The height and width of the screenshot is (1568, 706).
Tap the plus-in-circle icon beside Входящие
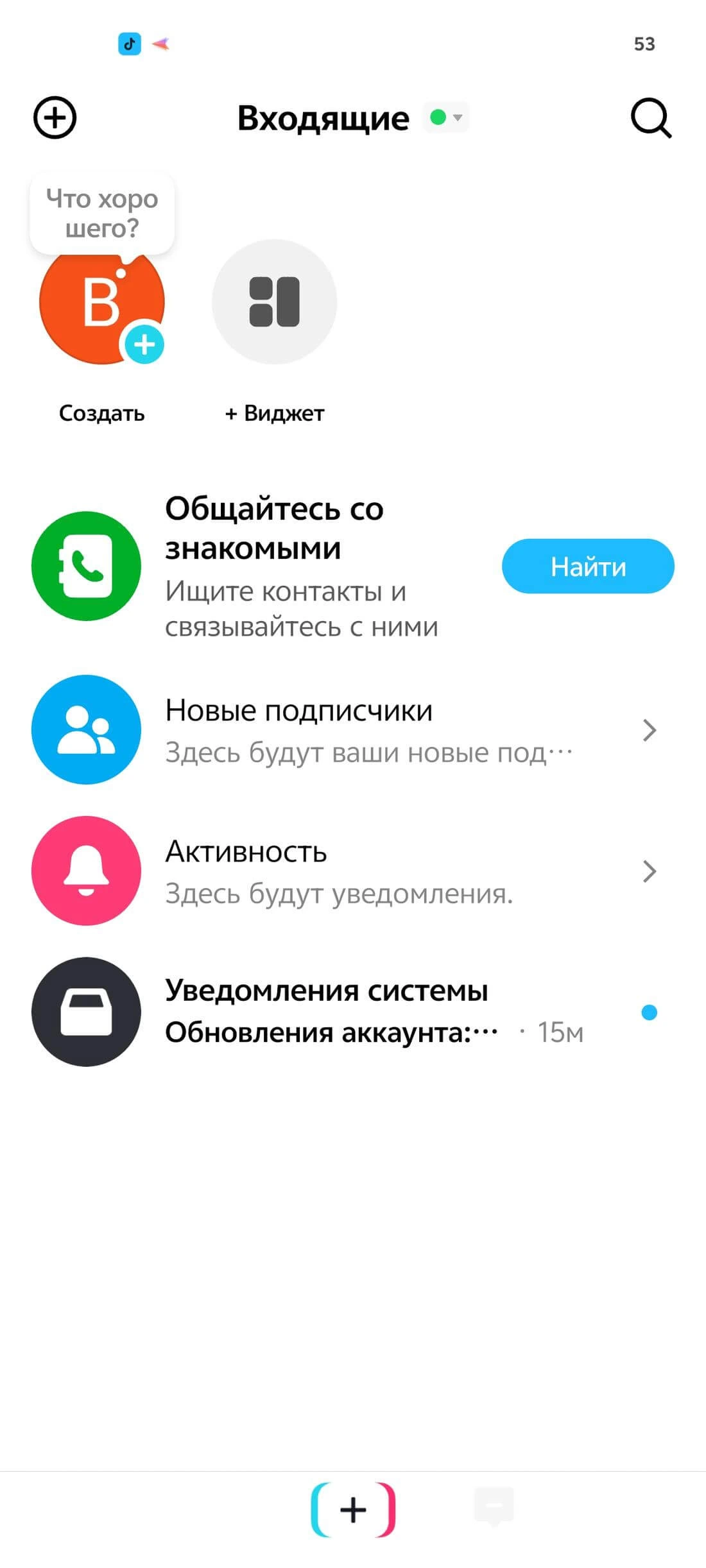[x=55, y=117]
